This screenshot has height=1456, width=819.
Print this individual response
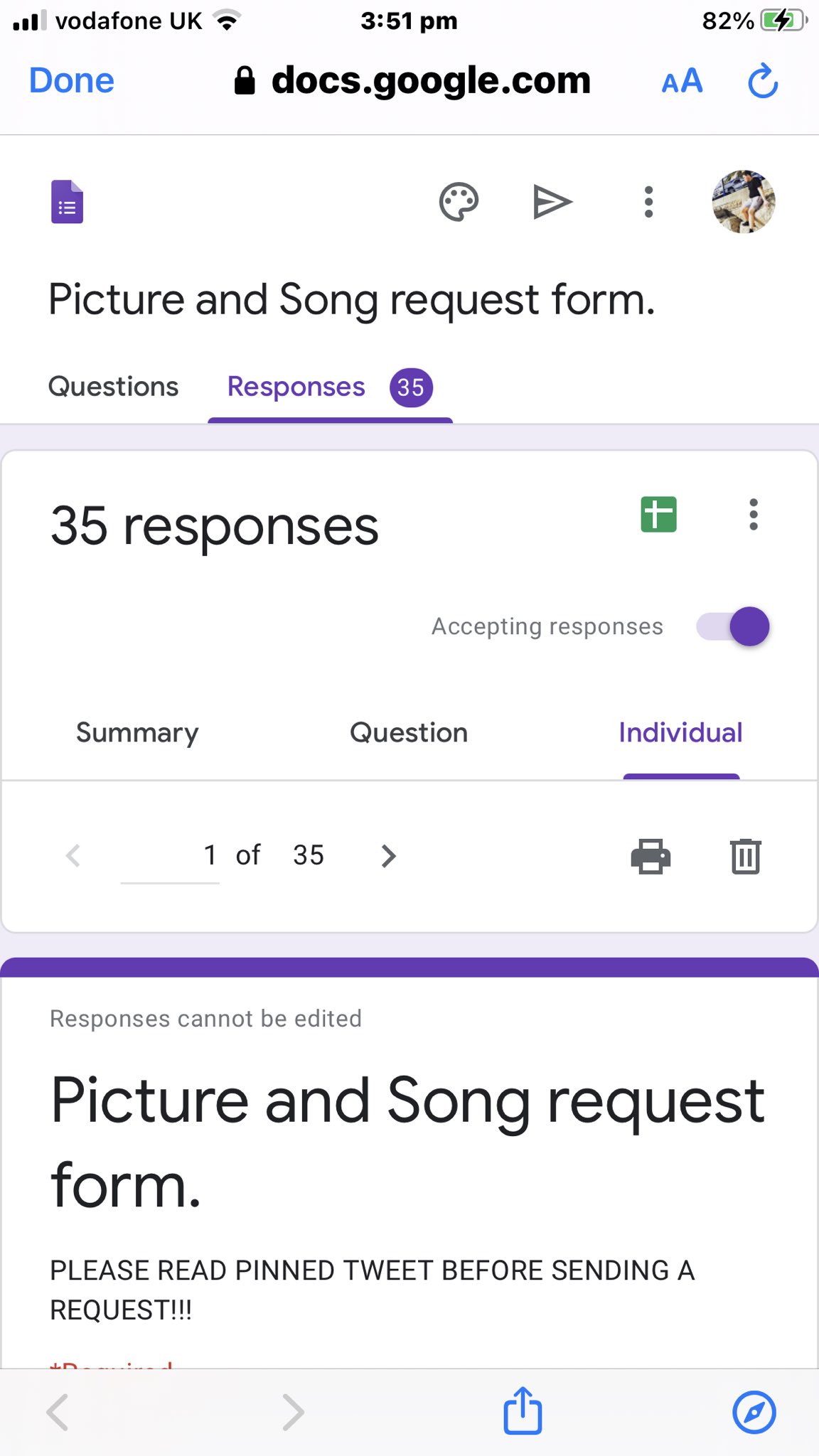click(651, 856)
